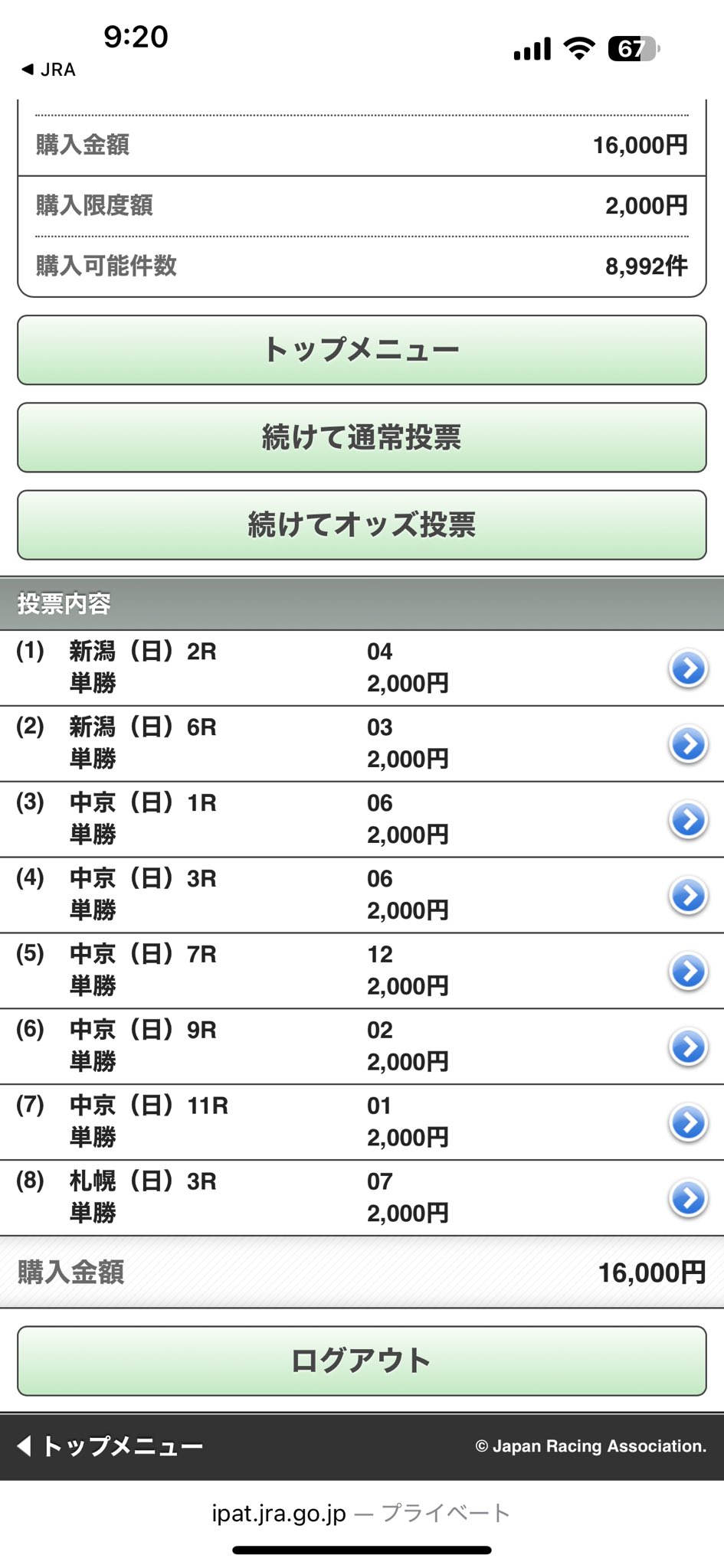Tap the green トップメニュー button
724x1568 pixels.
coord(362,350)
